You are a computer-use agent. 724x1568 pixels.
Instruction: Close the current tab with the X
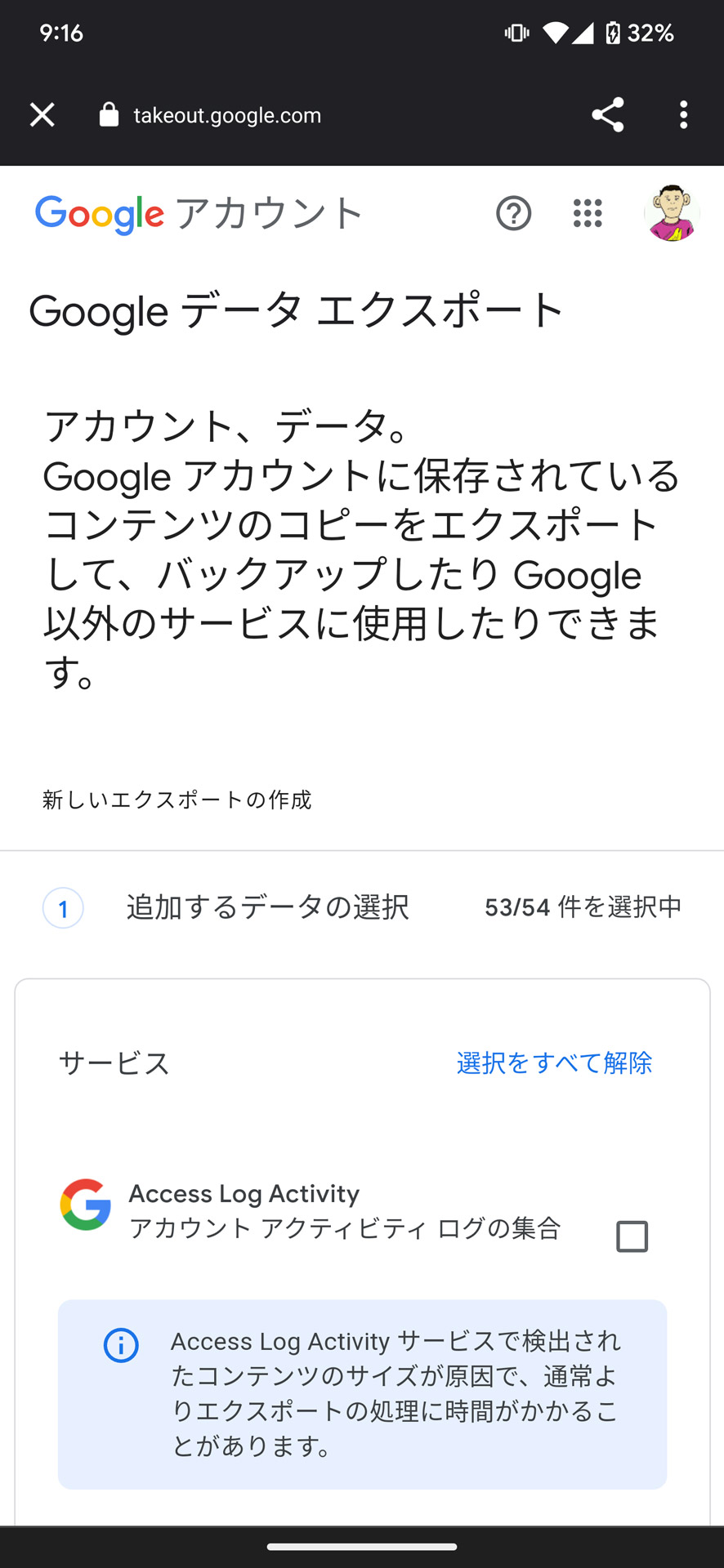pos(41,114)
